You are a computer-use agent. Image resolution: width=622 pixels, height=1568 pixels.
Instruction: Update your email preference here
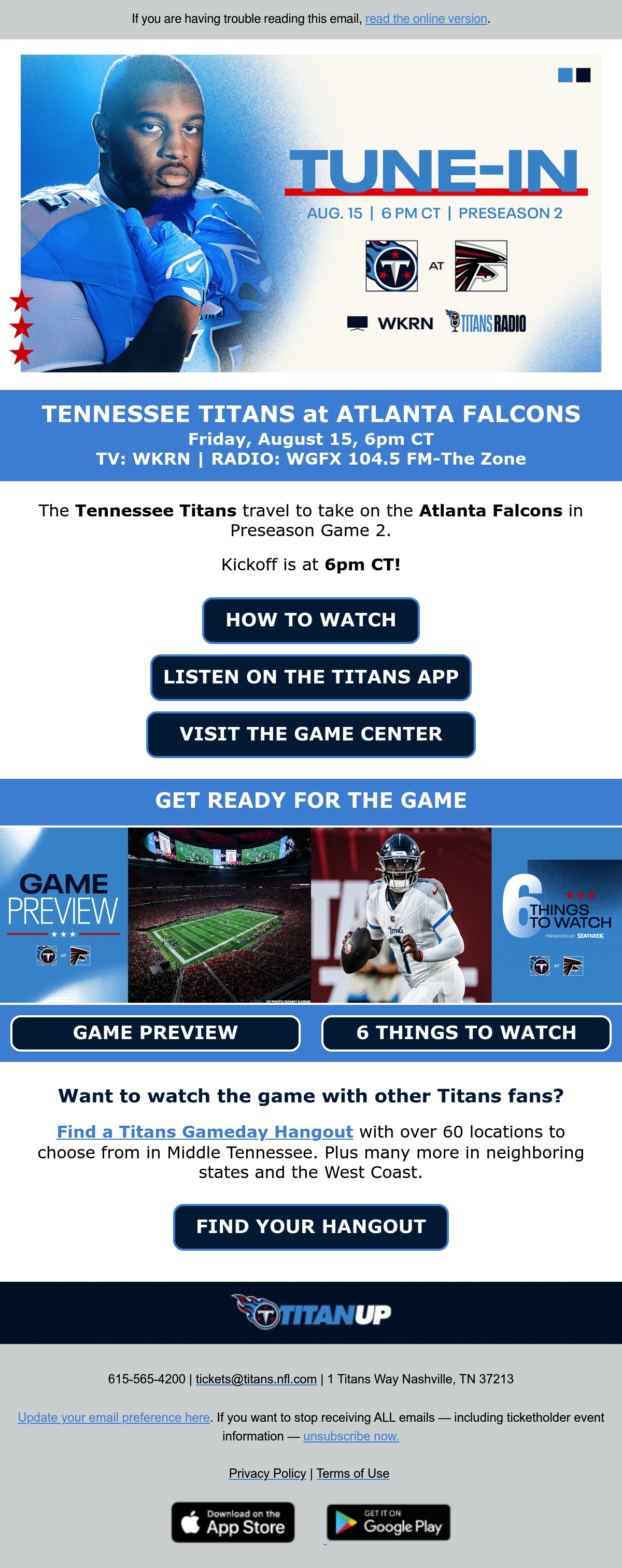coord(114,1418)
